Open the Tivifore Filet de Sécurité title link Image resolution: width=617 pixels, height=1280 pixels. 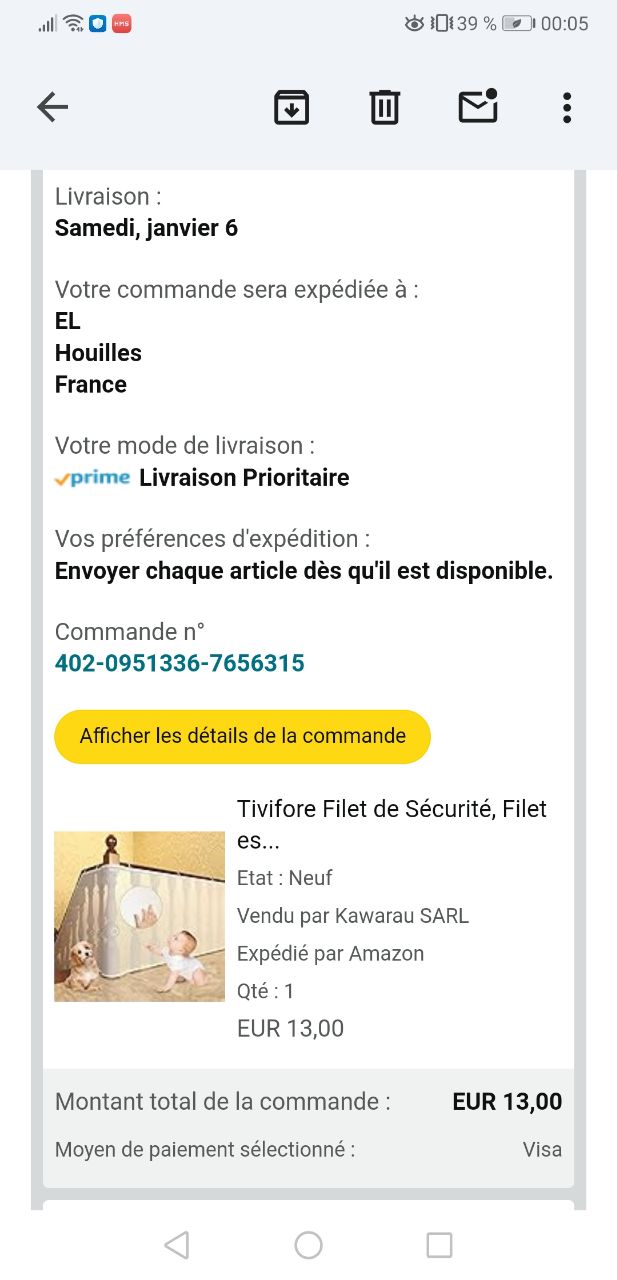[391, 824]
